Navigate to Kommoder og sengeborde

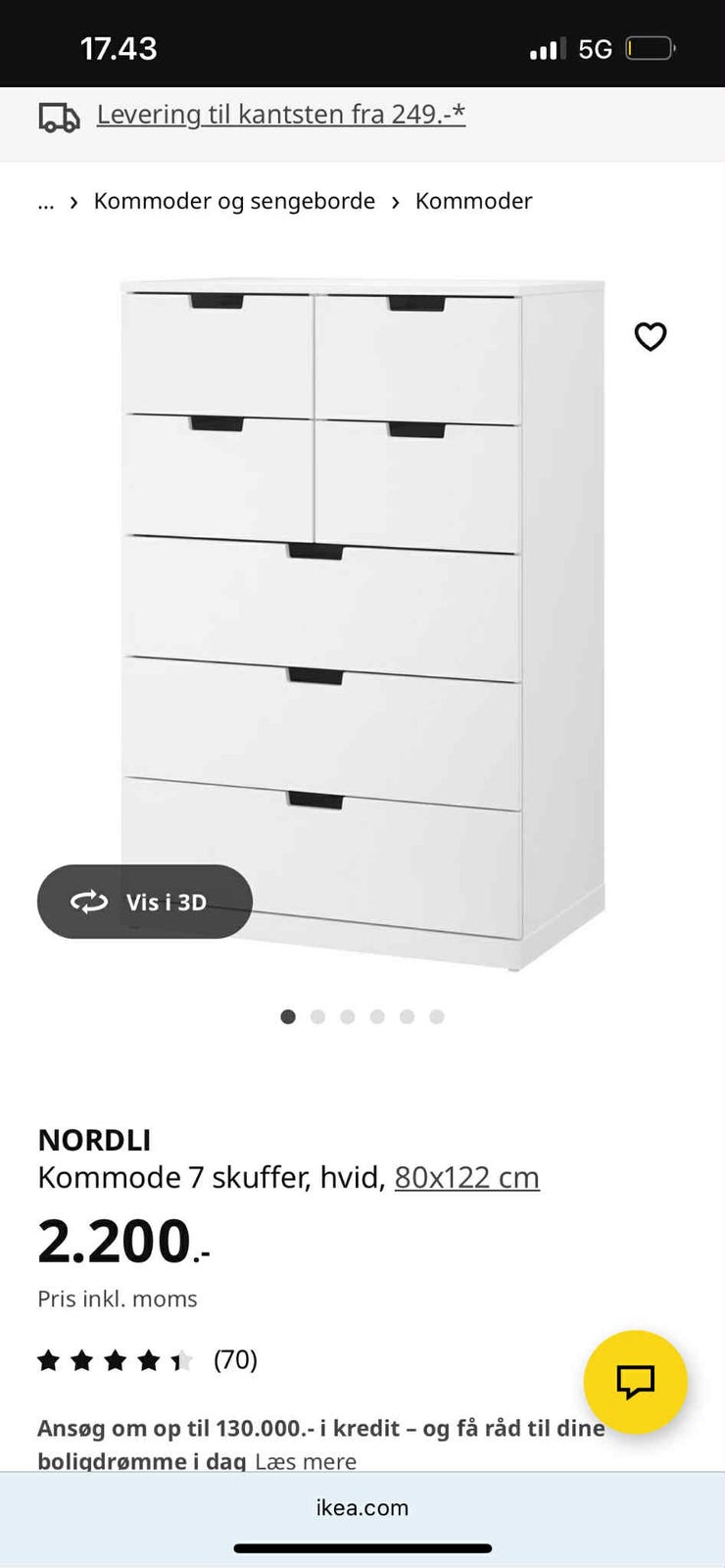click(x=233, y=201)
